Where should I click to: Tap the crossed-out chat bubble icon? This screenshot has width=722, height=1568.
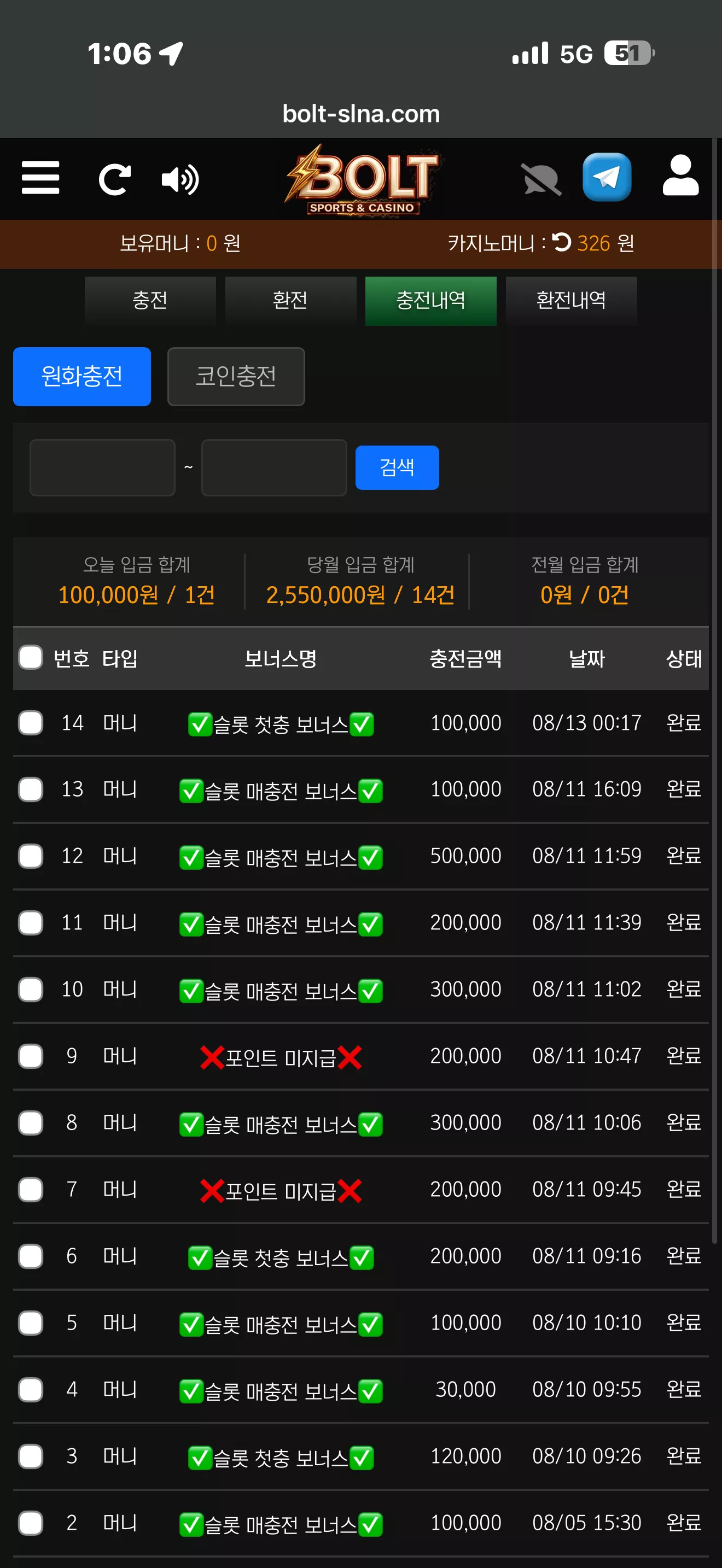pyautogui.click(x=540, y=179)
